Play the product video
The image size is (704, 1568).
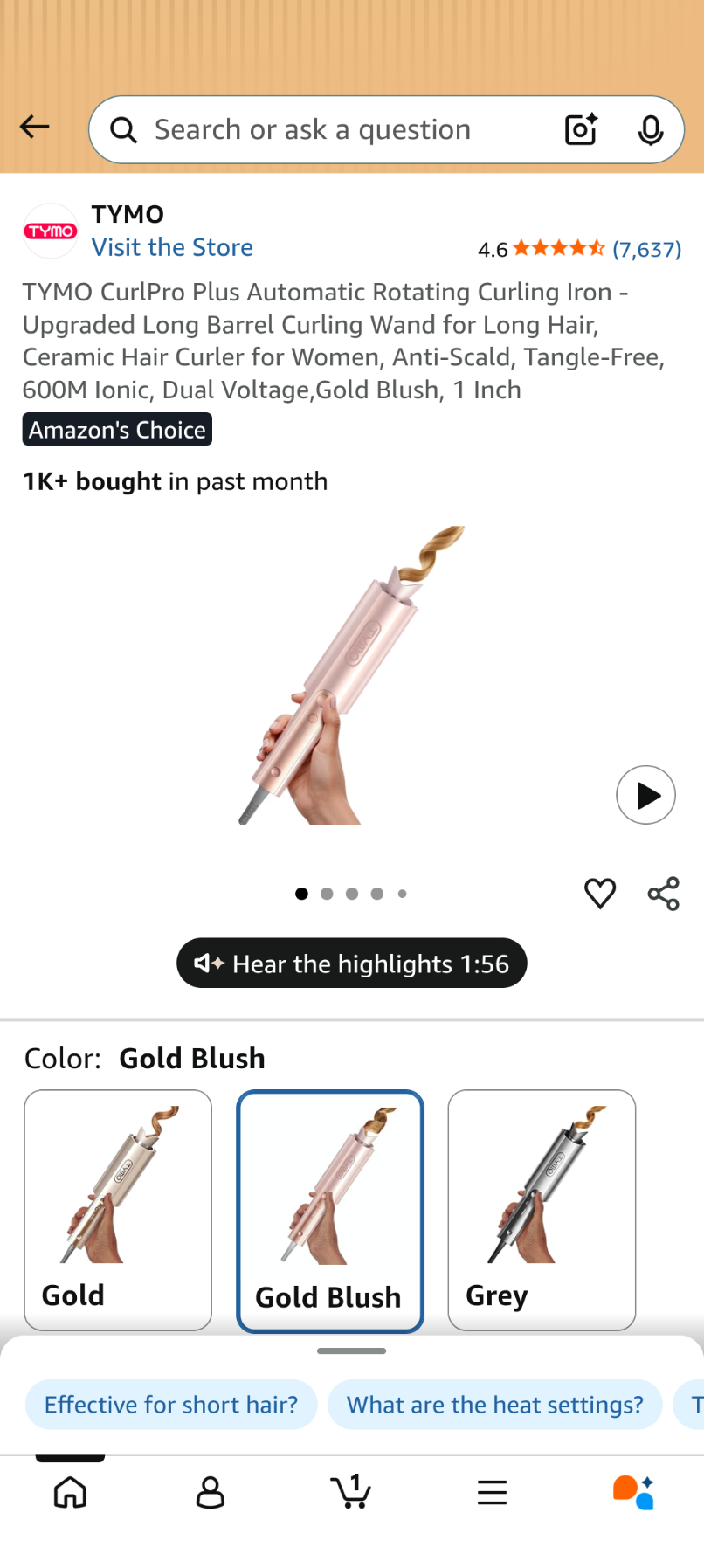coord(645,795)
